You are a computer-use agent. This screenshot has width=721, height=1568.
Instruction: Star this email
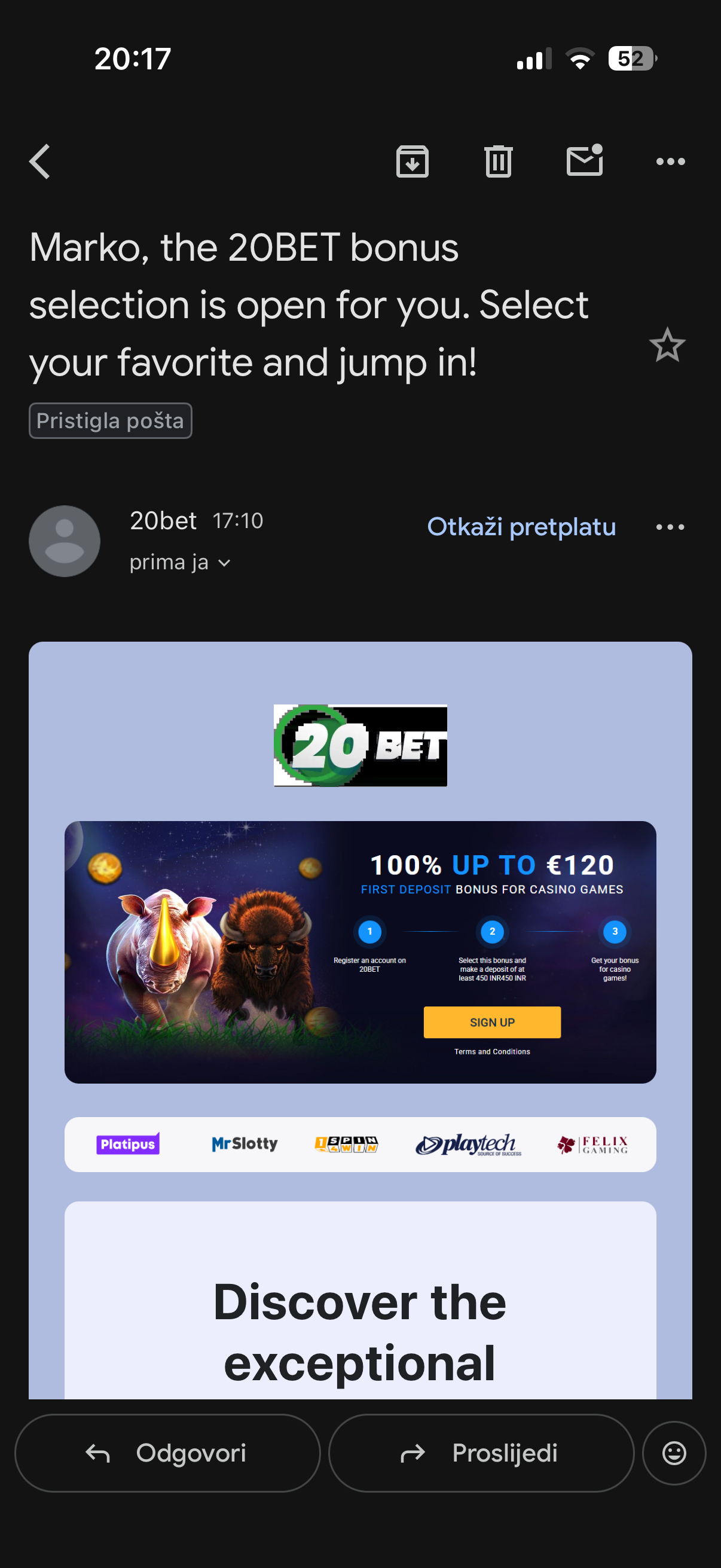[x=667, y=345]
